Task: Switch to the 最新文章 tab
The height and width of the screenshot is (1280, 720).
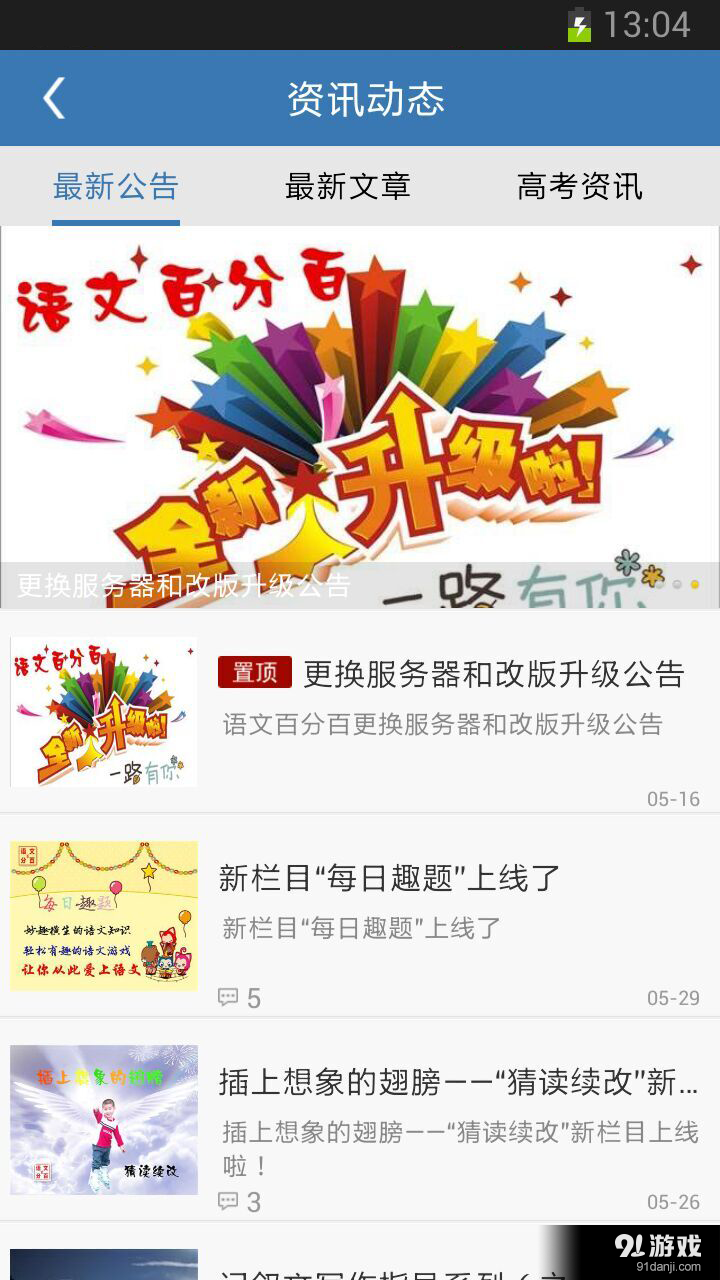Action: coord(349,187)
